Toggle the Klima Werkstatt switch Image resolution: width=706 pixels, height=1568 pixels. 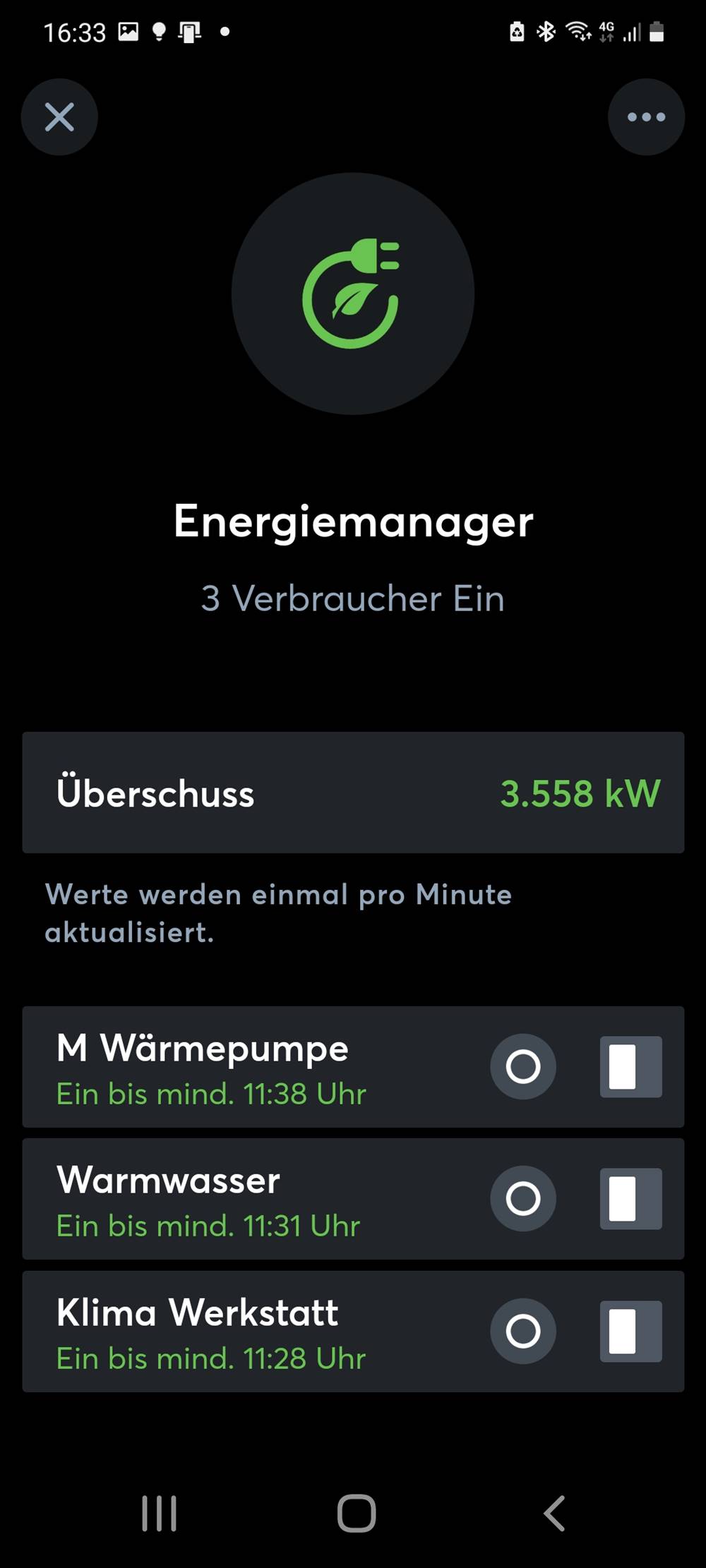click(630, 1331)
